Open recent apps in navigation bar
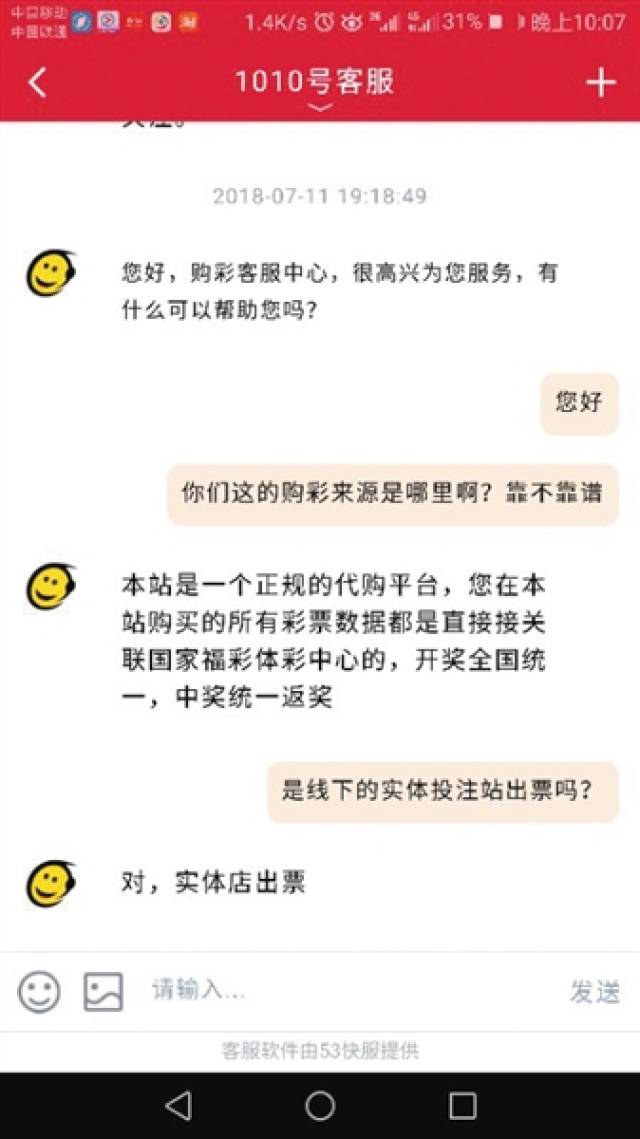This screenshot has height=1139, width=640. click(462, 1105)
